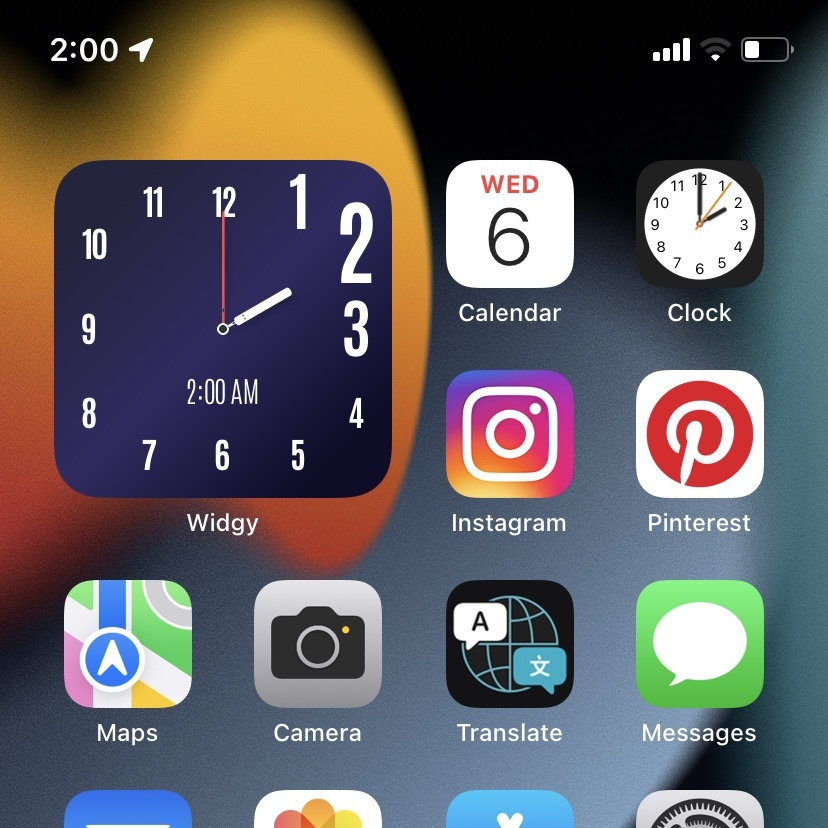The height and width of the screenshot is (828, 828).
Task: Open the Maps app
Action: (x=127, y=644)
